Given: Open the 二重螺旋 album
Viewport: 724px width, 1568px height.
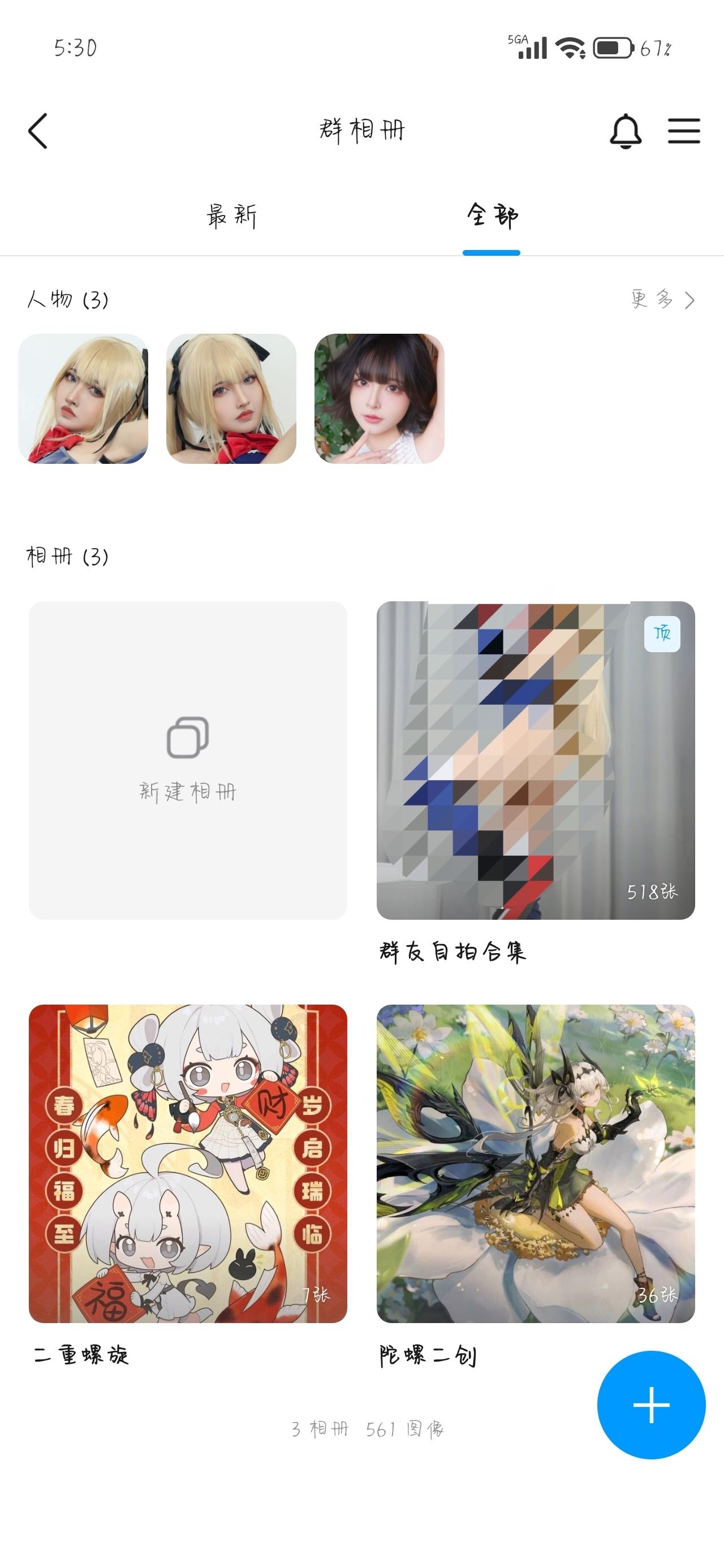Looking at the screenshot, I should (188, 1163).
